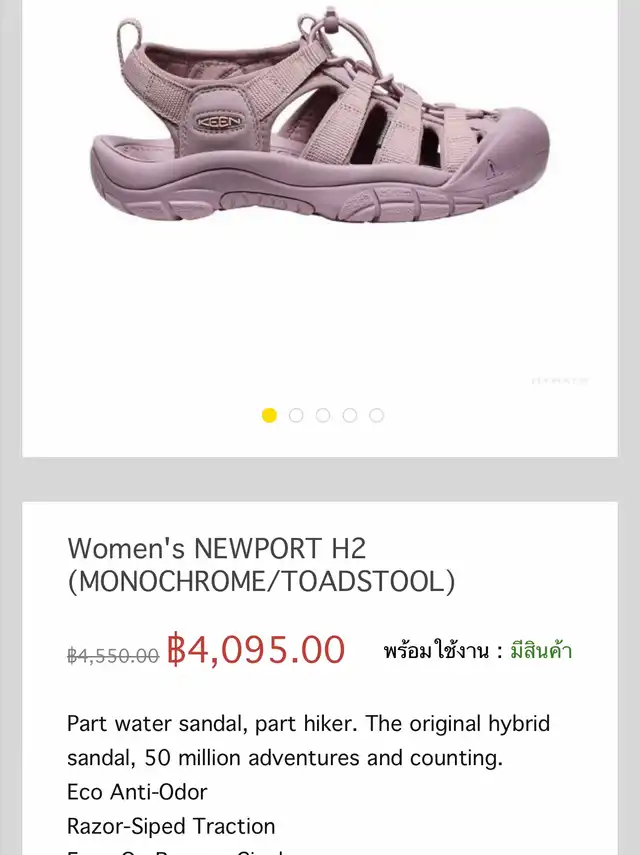The image size is (640, 855).
Task: Return to the first image dot
Action: tap(269, 415)
